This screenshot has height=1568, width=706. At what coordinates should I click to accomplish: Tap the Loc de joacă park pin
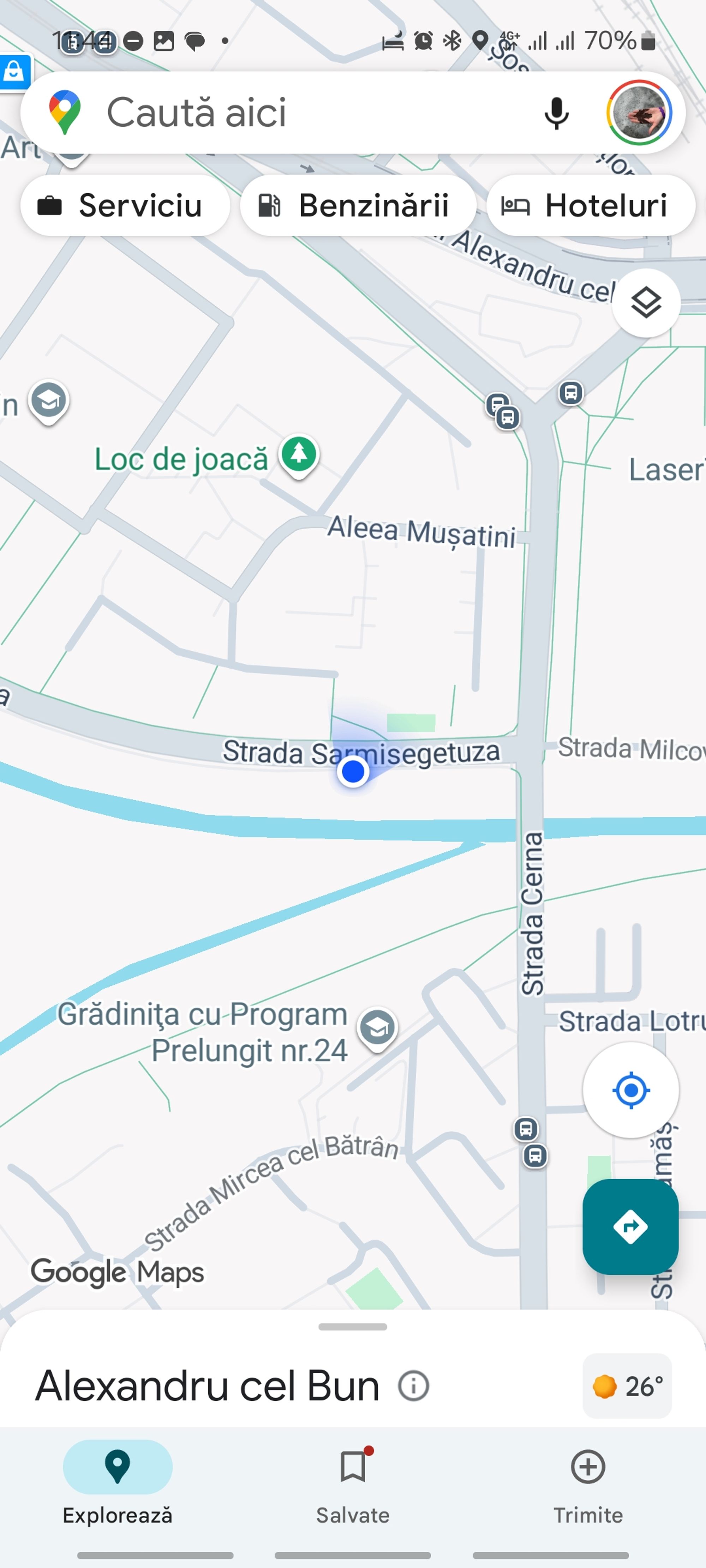[x=299, y=455]
